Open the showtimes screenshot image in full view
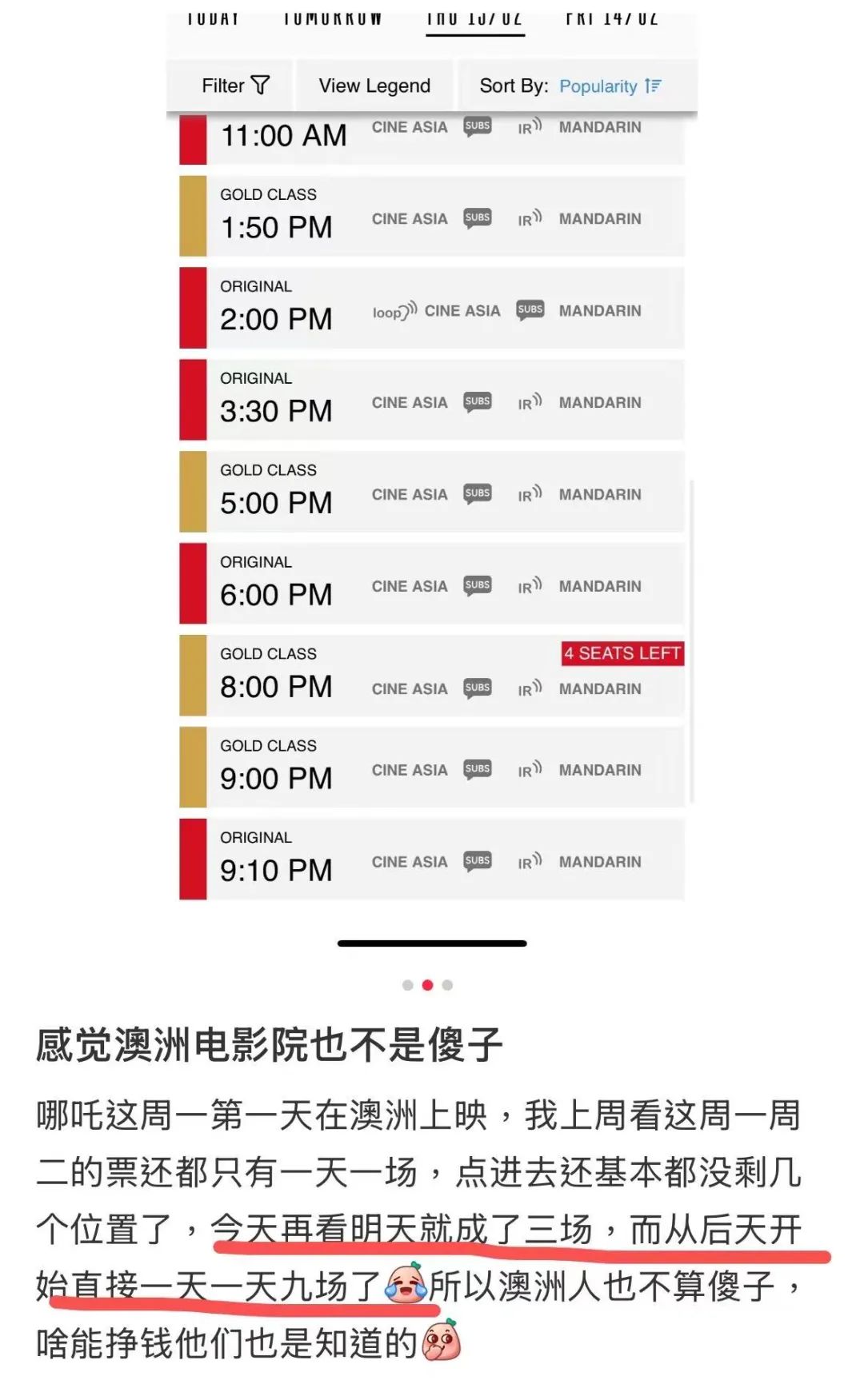The width and height of the screenshot is (864, 1400). coord(432,480)
